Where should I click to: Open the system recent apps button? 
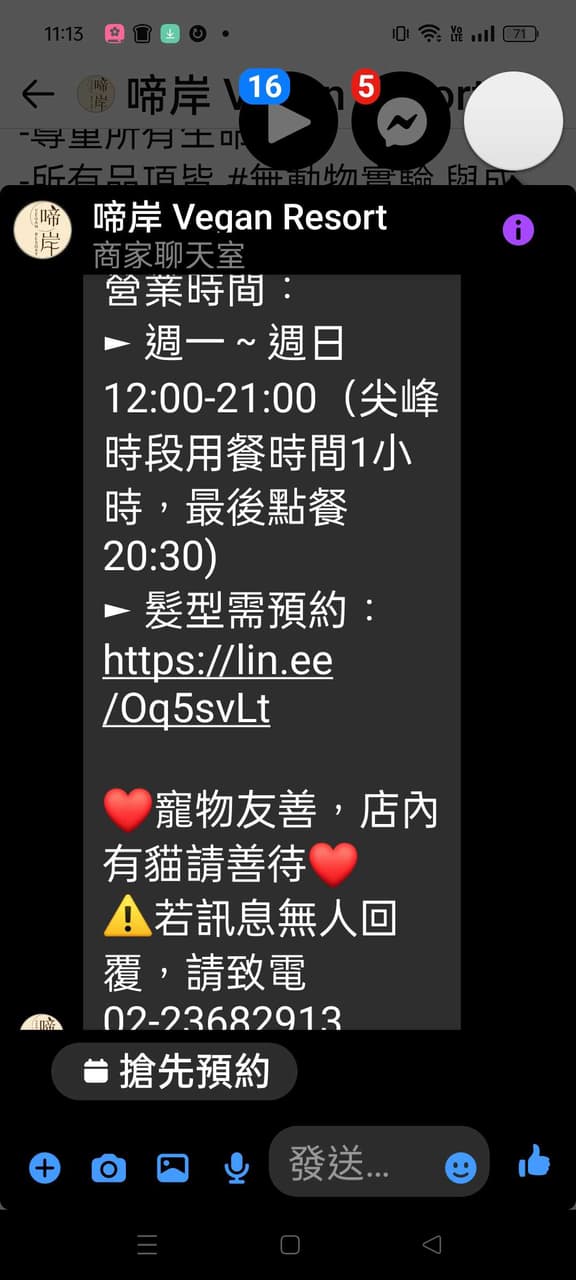point(147,1244)
